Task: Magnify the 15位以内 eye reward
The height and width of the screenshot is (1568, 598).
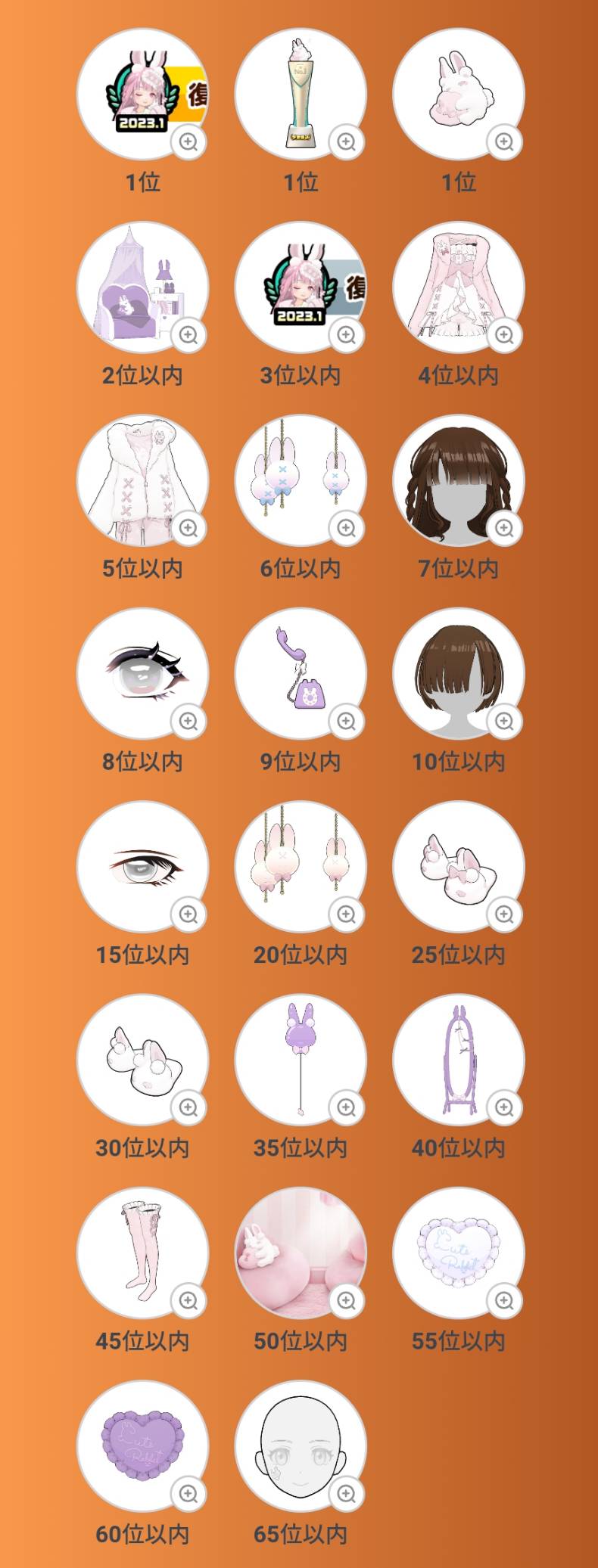Action: pyautogui.click(x=188, y=914)
